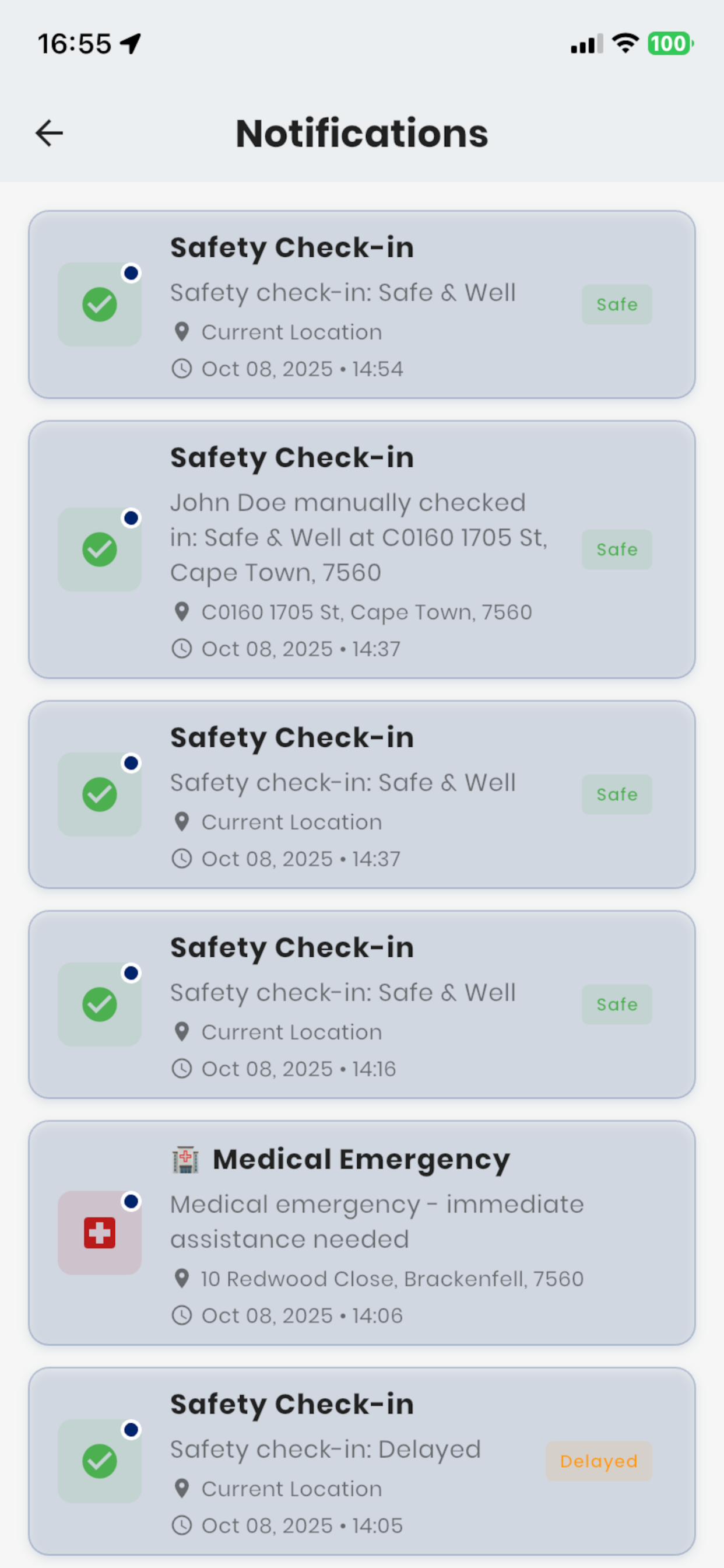Tap the location pin for 10 Redwood Close address

[181, 1279]
